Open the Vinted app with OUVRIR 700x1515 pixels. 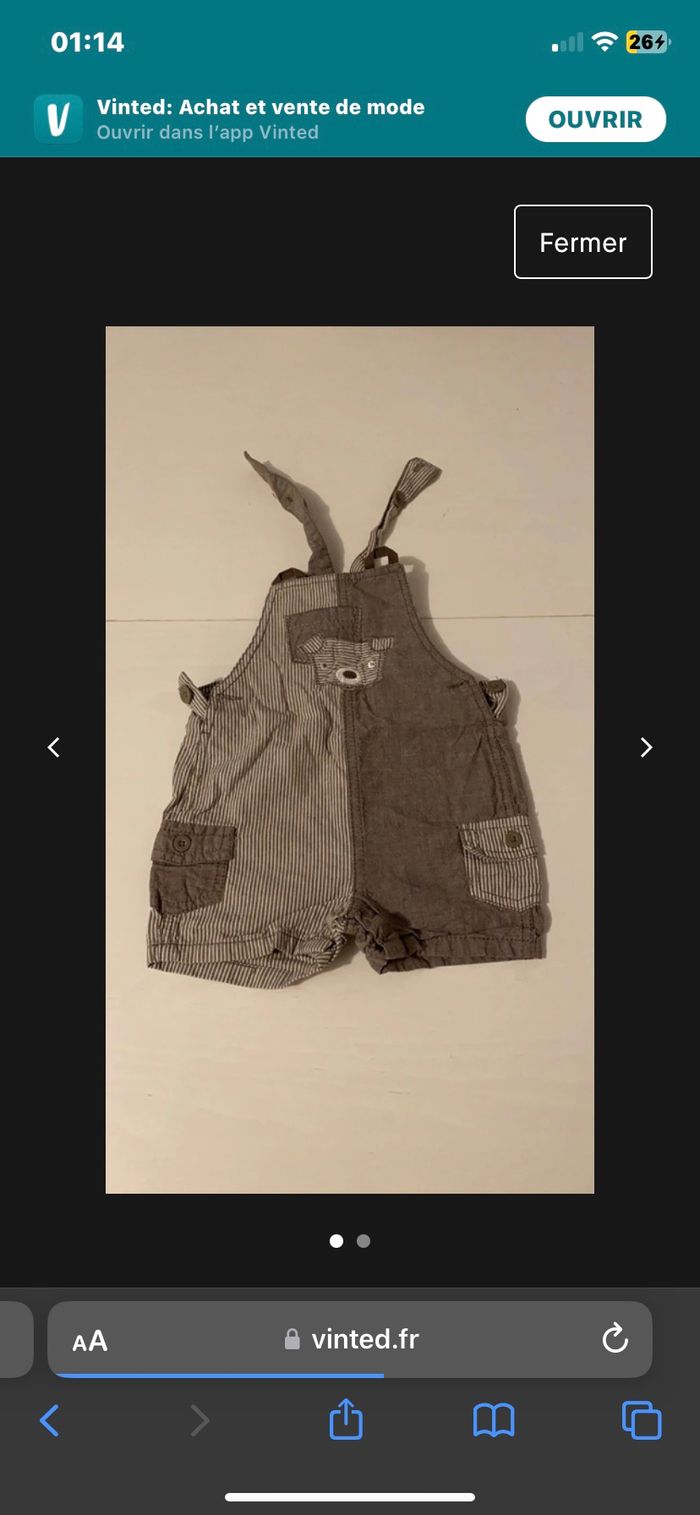click(x=595, y=120)
